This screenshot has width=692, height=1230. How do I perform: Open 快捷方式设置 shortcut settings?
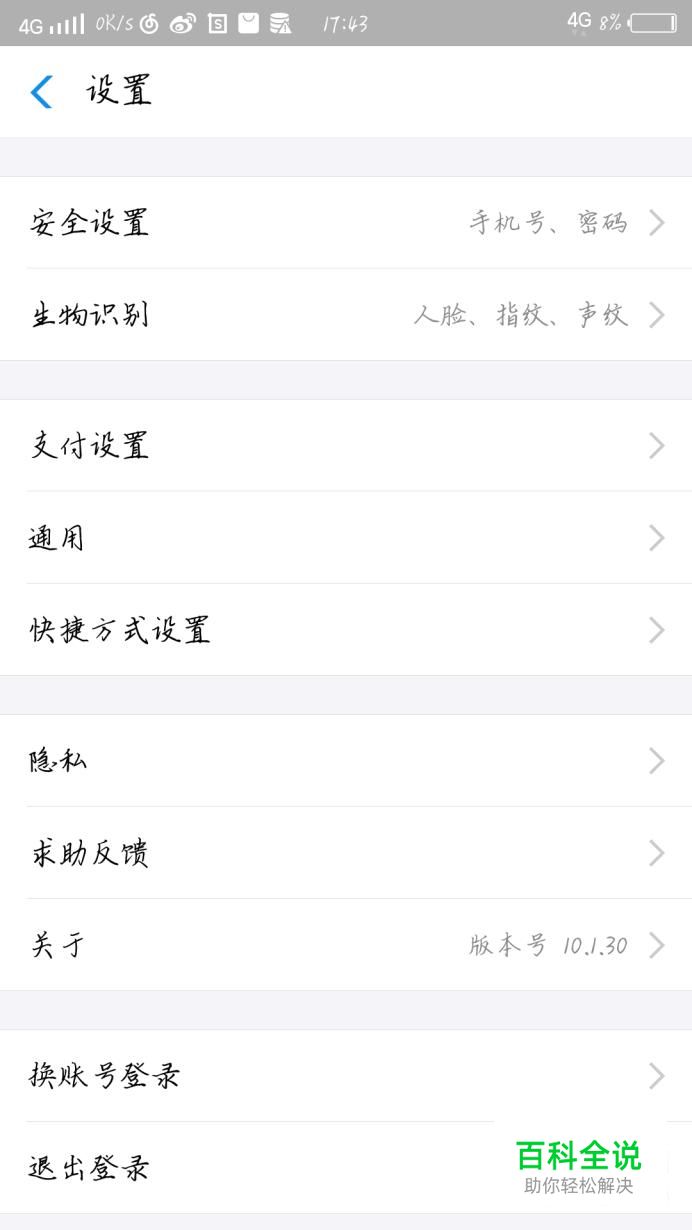(346, 630)
